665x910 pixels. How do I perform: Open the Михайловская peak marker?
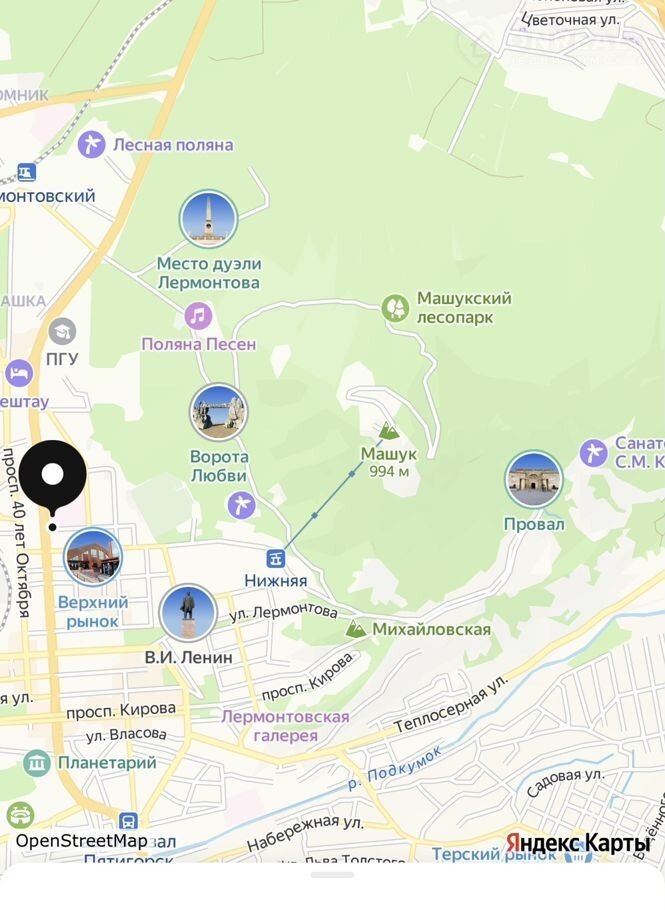(x=355, y=629)
